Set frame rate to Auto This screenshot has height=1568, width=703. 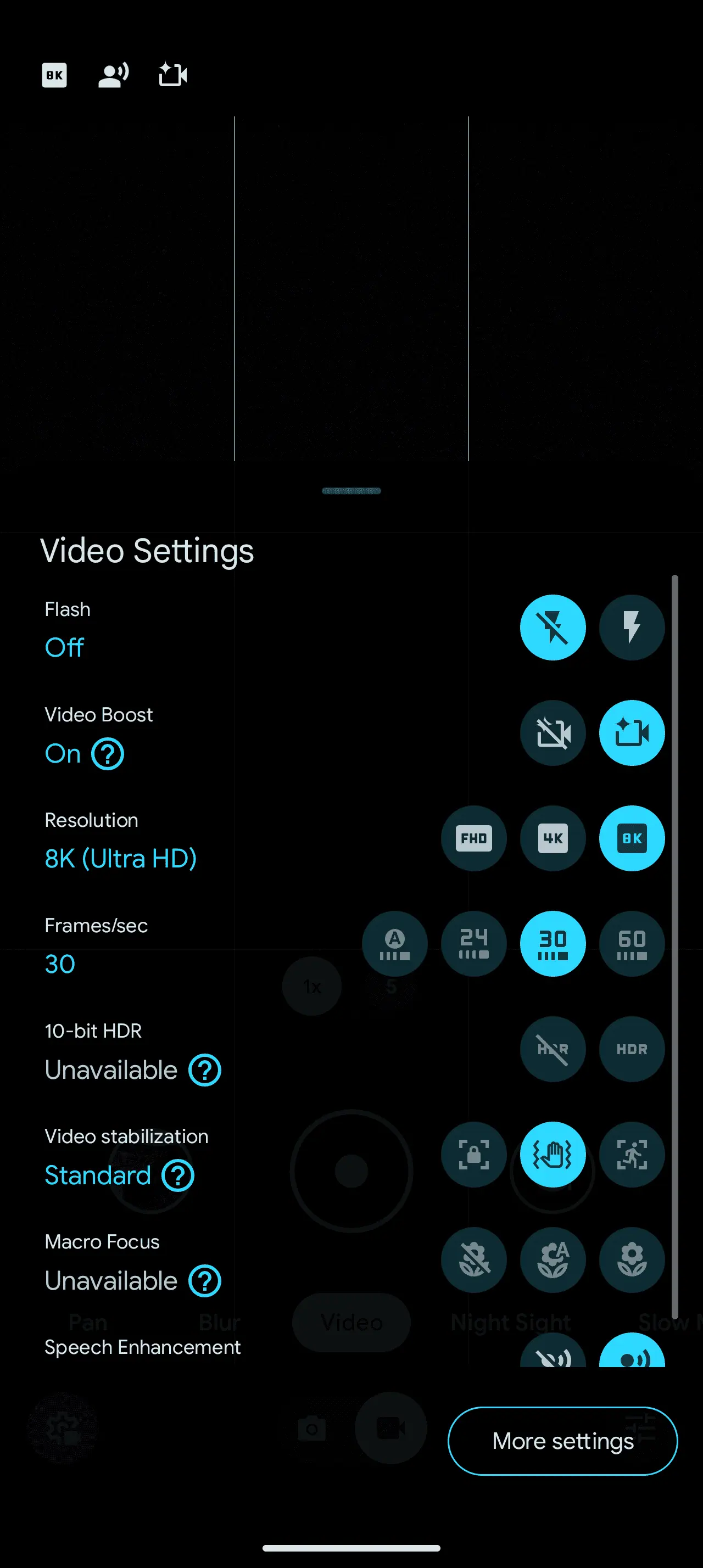tap(394, 943)
